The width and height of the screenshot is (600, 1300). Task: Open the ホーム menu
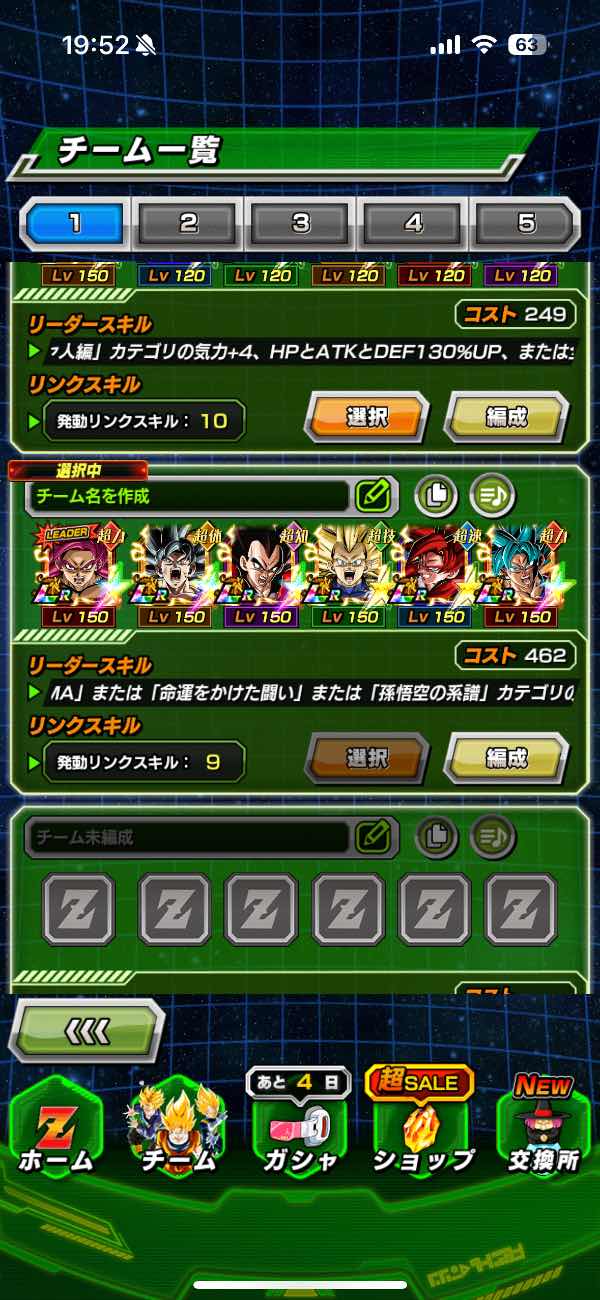55,1130
